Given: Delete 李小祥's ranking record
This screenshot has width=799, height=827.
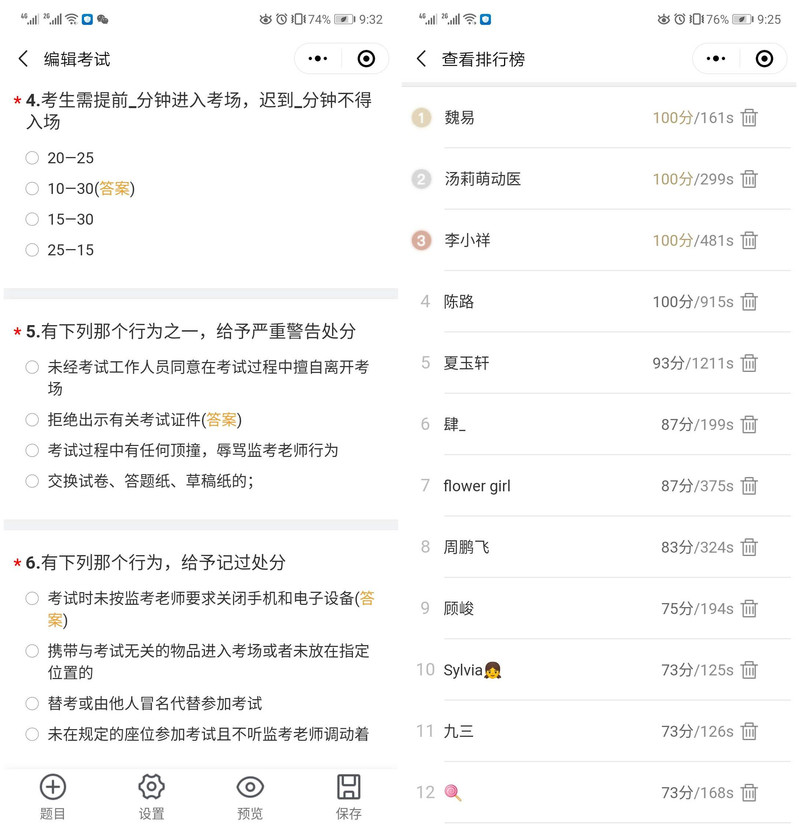Looking at the screenshot, I should coord(749,241).
